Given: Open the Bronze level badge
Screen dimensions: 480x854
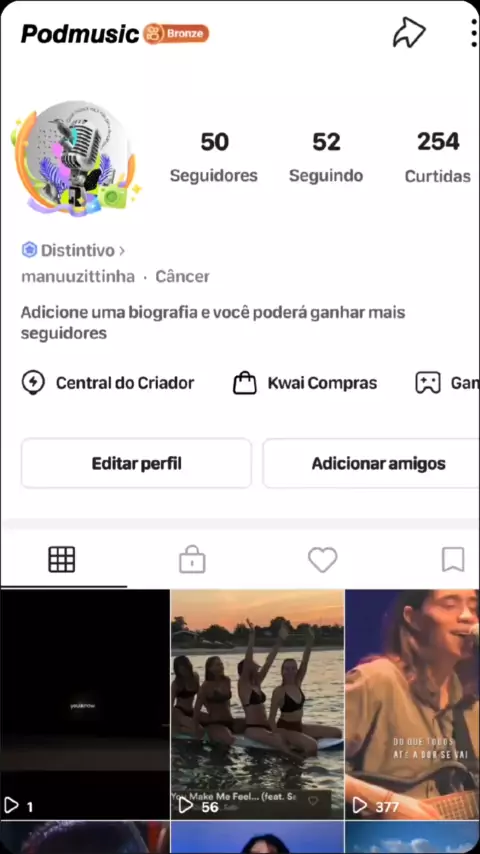Looking at the screenshot, I should (177, 34).
